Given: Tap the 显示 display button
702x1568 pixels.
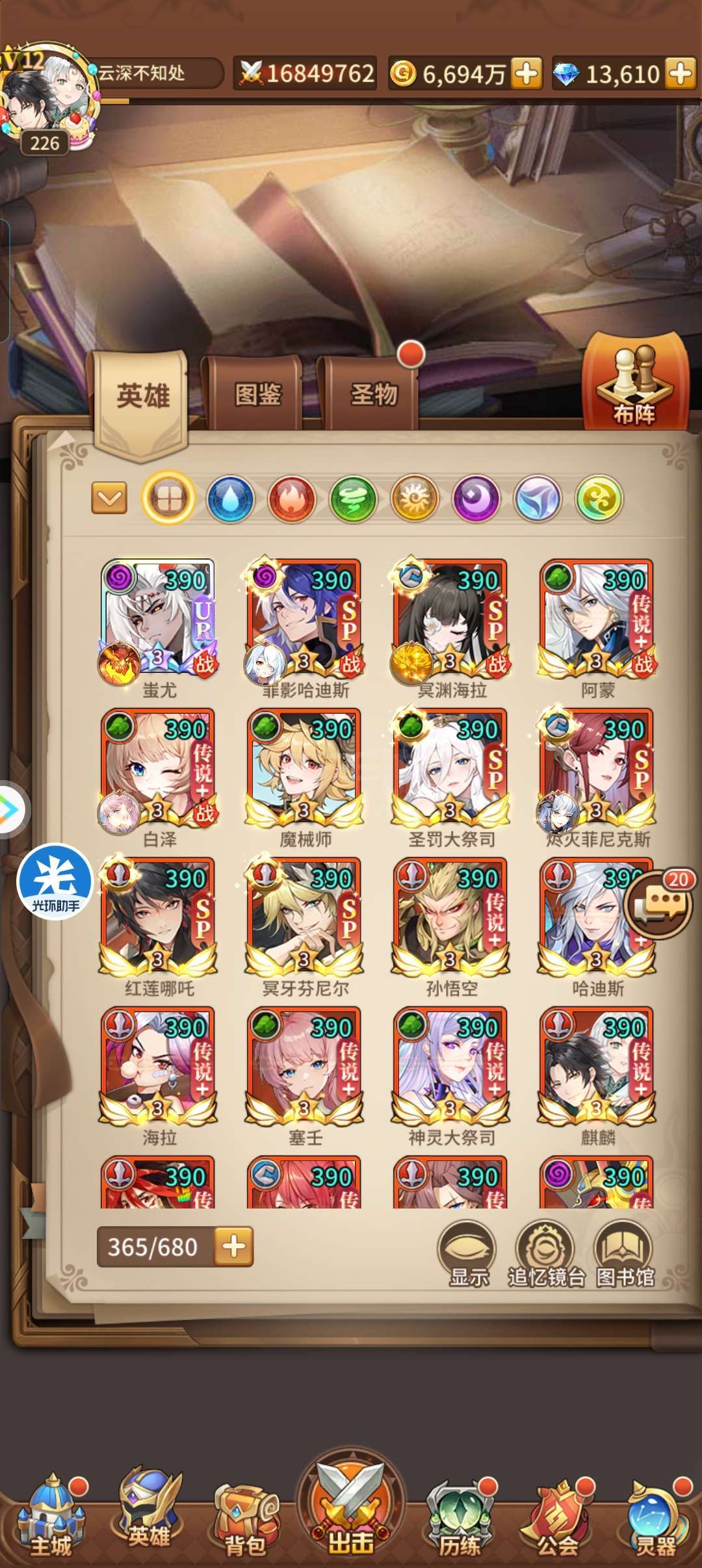Looking at the screenshot, I should tap(468, 1254).
